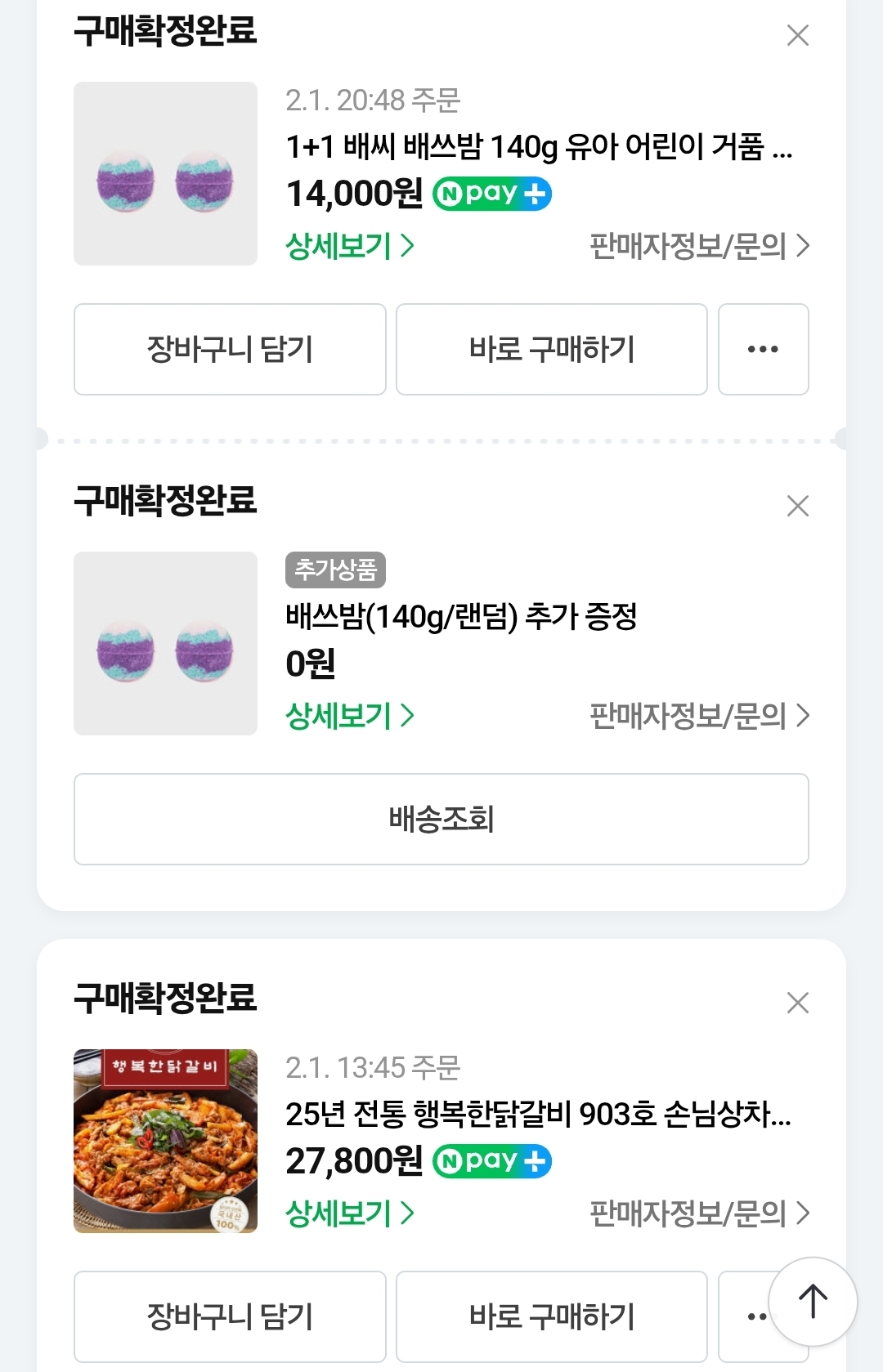
Task: Open 판매자정보/문의 for the 추가 증정 item
Action: [699, 716]
